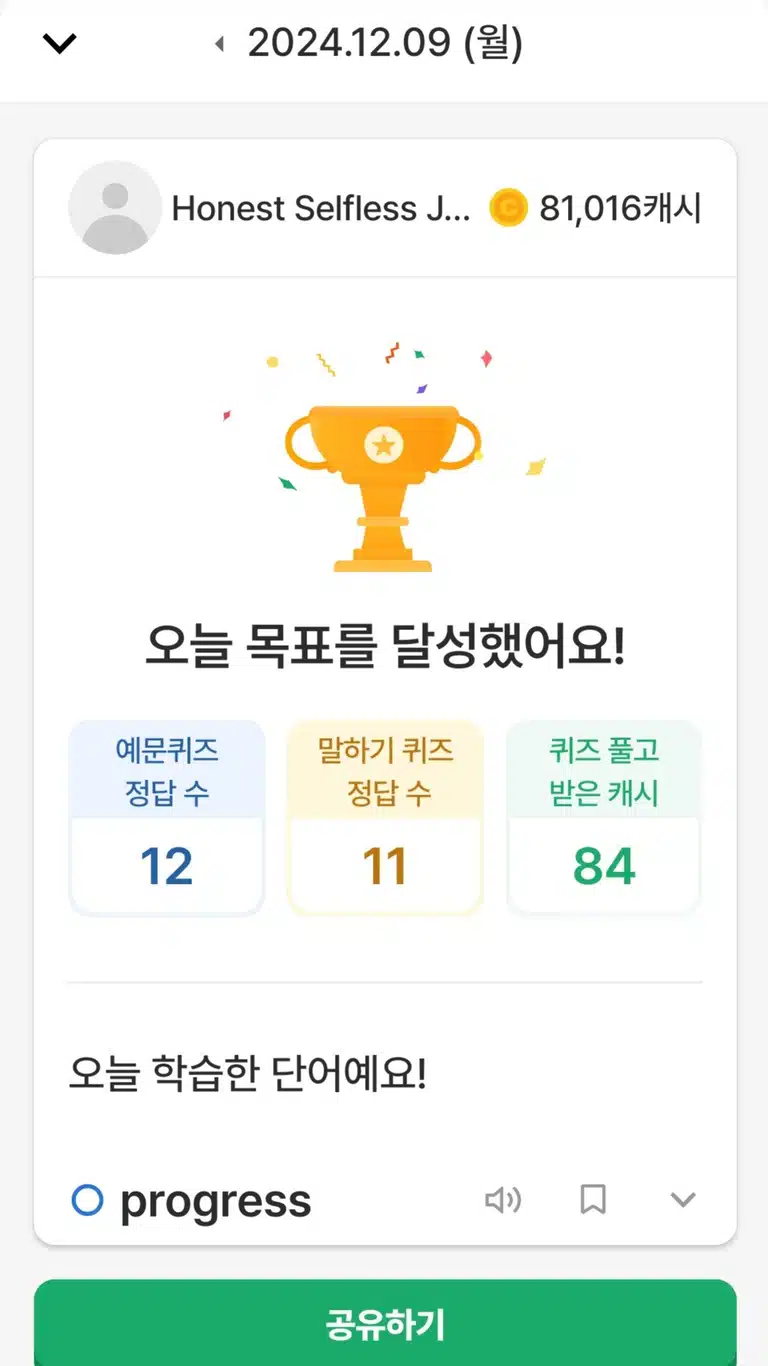The image size is (768, 1366).
Task: Go to the previous date with the left arrow
Action: 219,44
